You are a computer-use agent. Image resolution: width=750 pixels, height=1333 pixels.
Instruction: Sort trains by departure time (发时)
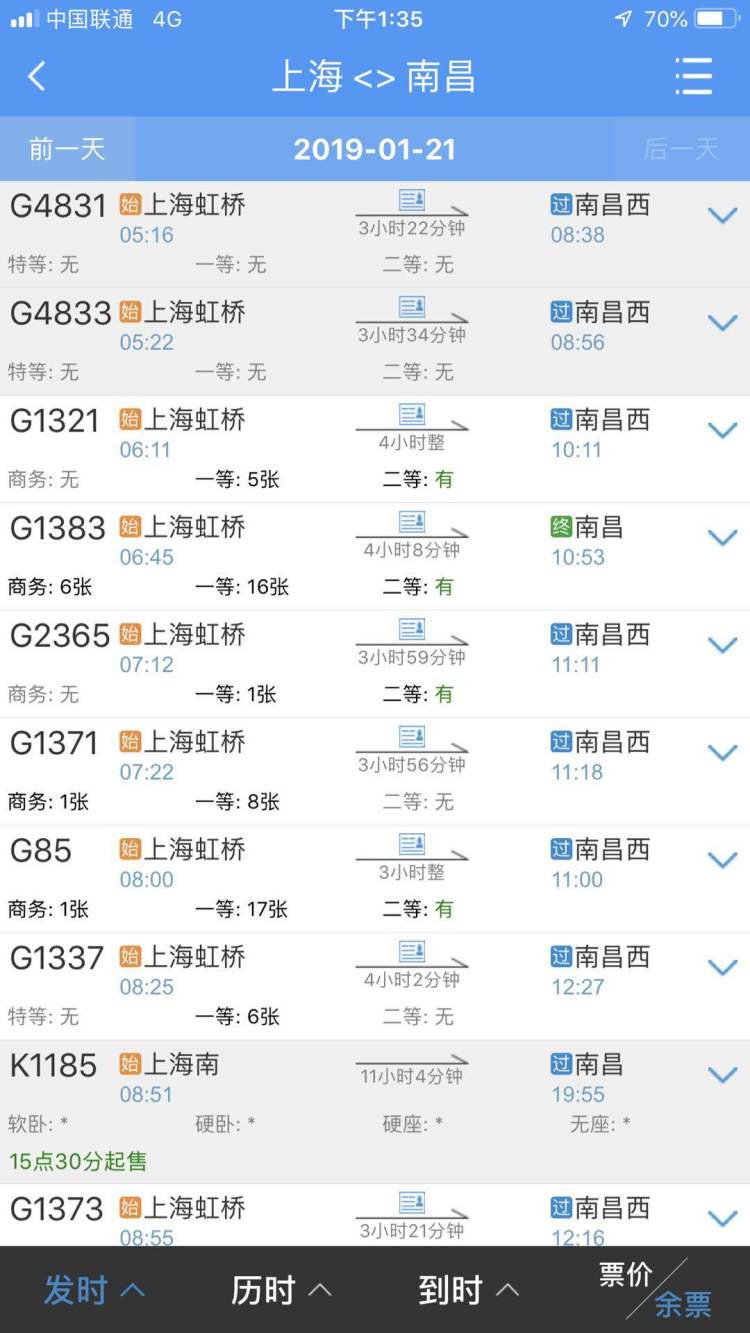click(93, 1290)
